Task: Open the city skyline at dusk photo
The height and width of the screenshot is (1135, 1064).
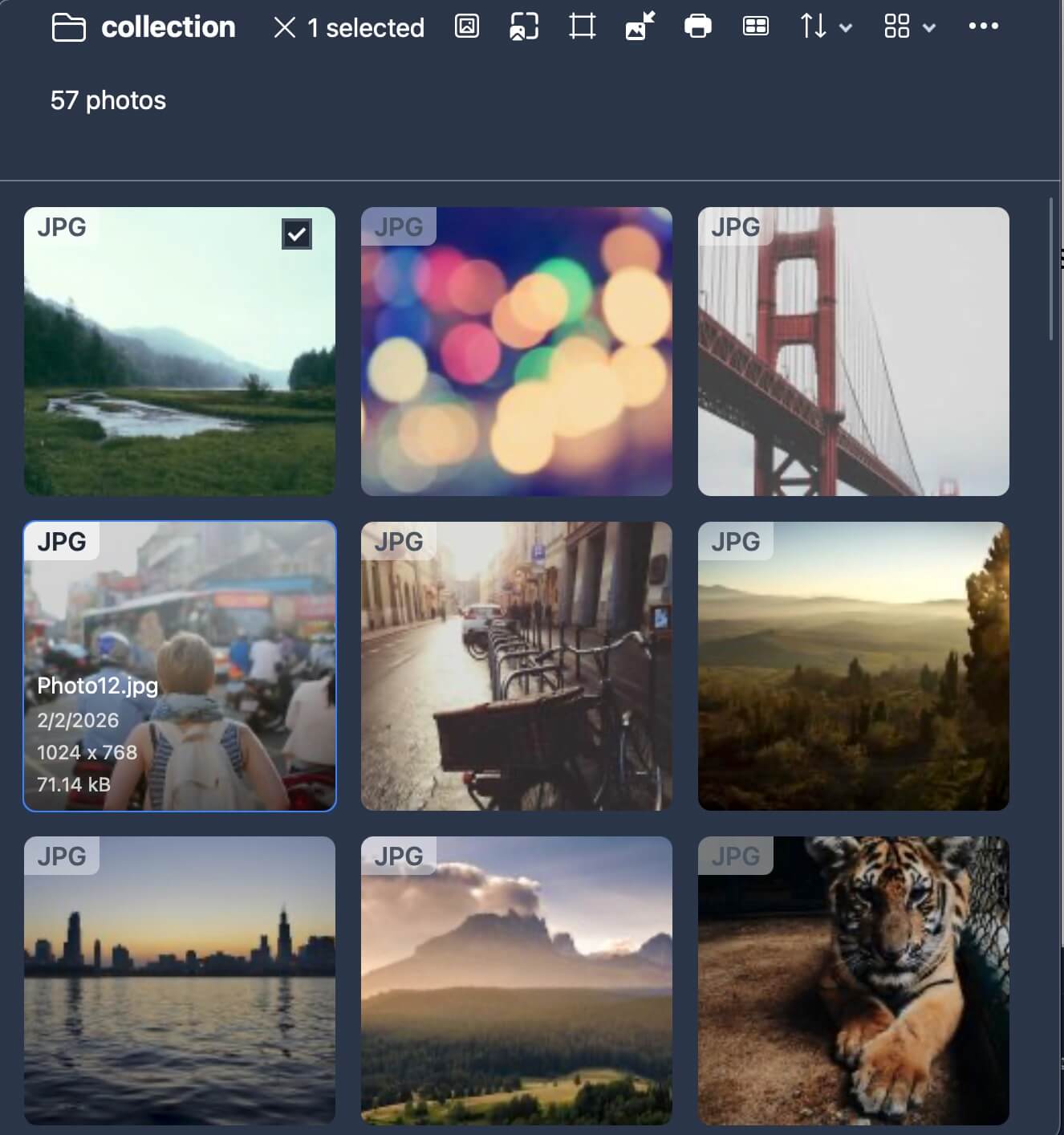Action: click(180, 980)
